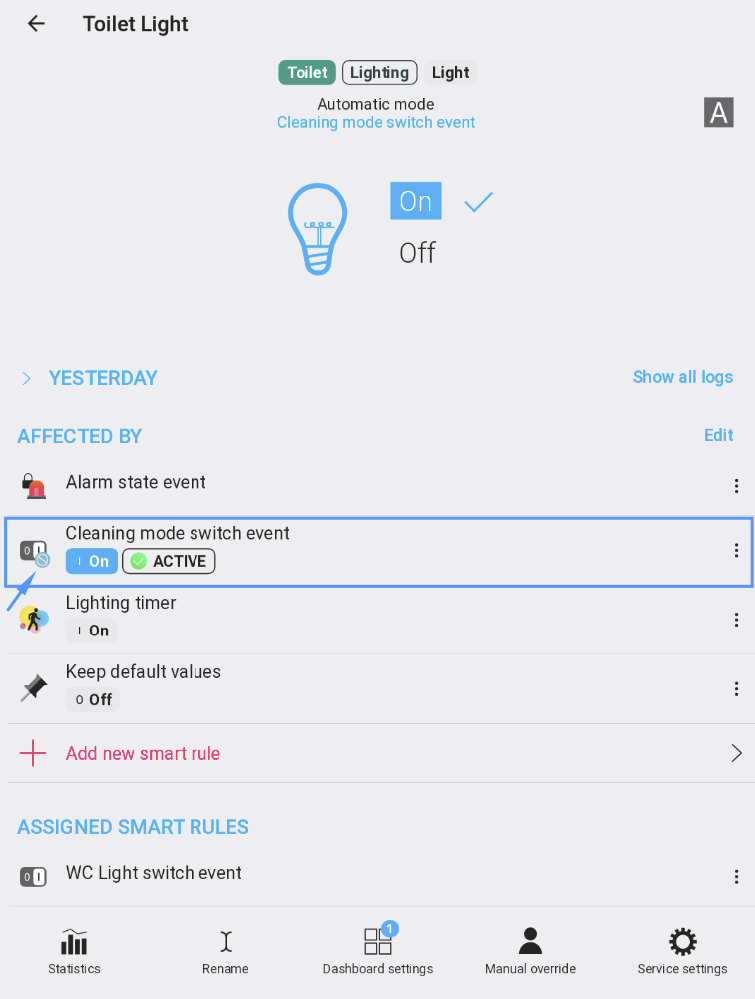Open options for Keep default values
Image resolution: width=755 pixels, height=999 pixels.
736,688
